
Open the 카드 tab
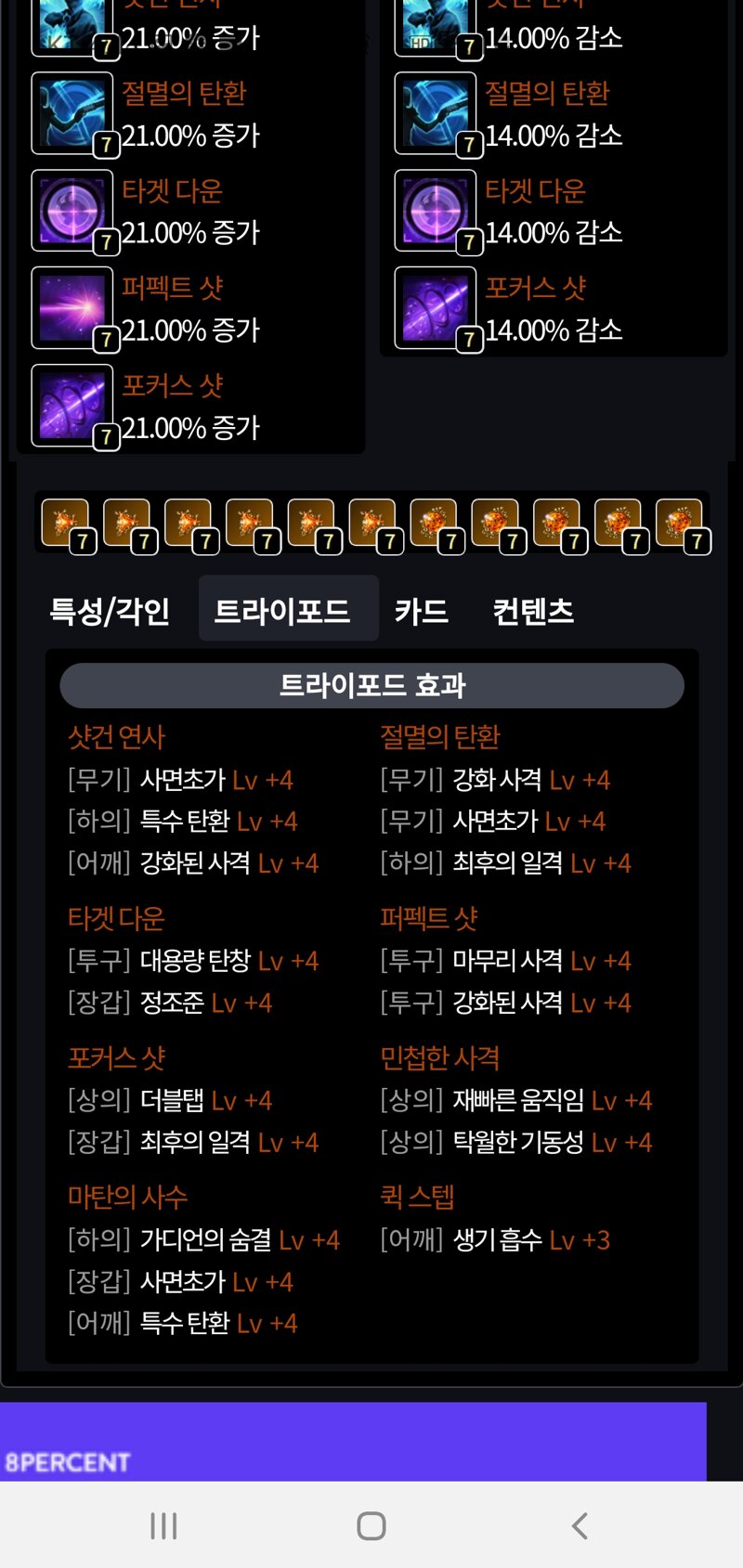(421, 610)
